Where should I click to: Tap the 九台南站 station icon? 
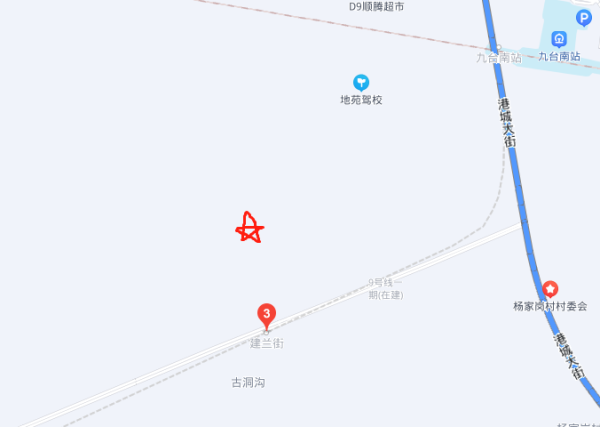[x=559, y=39]
